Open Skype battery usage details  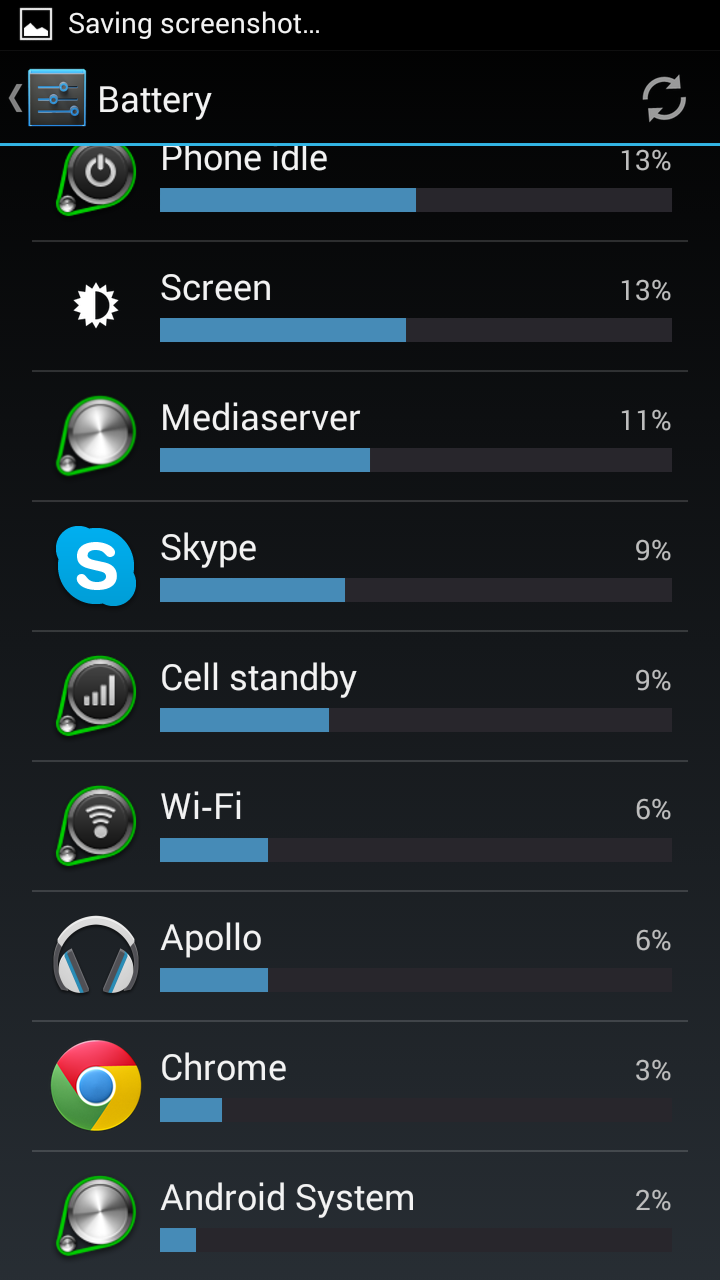coord(360,566)
